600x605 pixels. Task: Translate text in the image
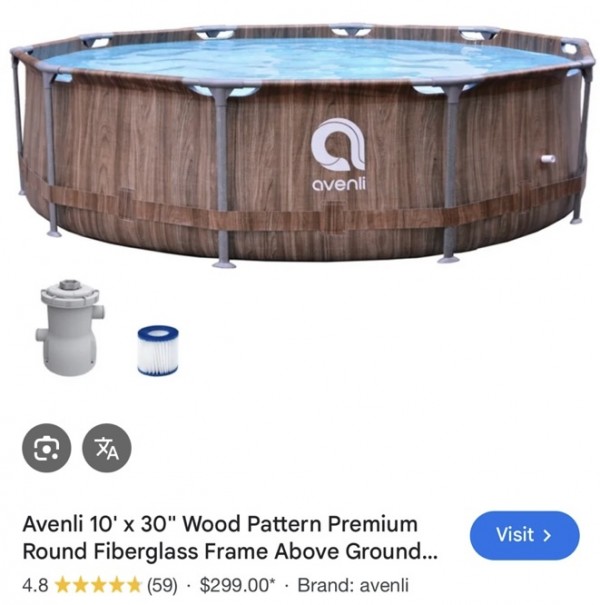click(106, 447)
